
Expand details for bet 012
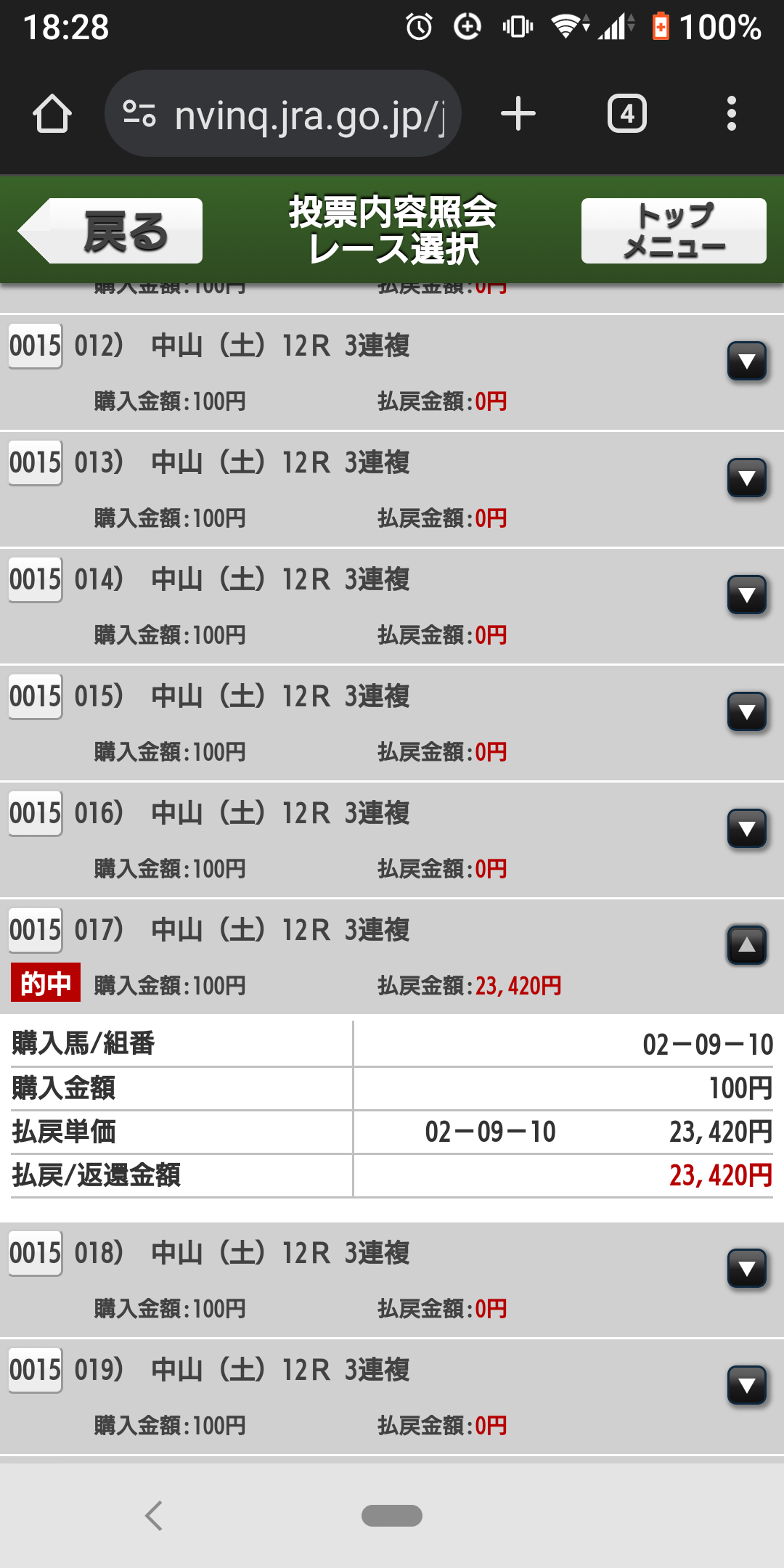(x=746, y=361)
